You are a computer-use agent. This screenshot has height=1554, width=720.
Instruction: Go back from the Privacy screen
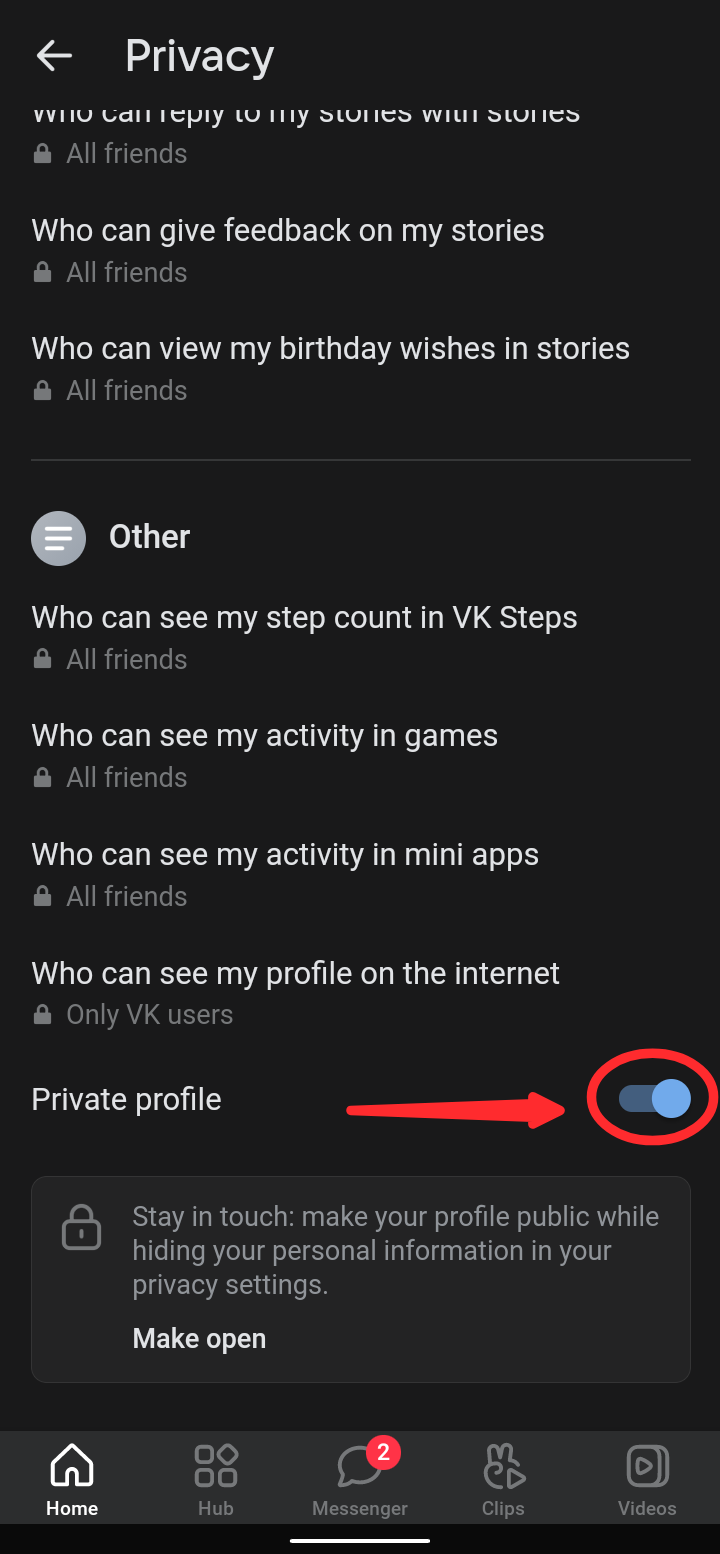click(x=54, y=56)
